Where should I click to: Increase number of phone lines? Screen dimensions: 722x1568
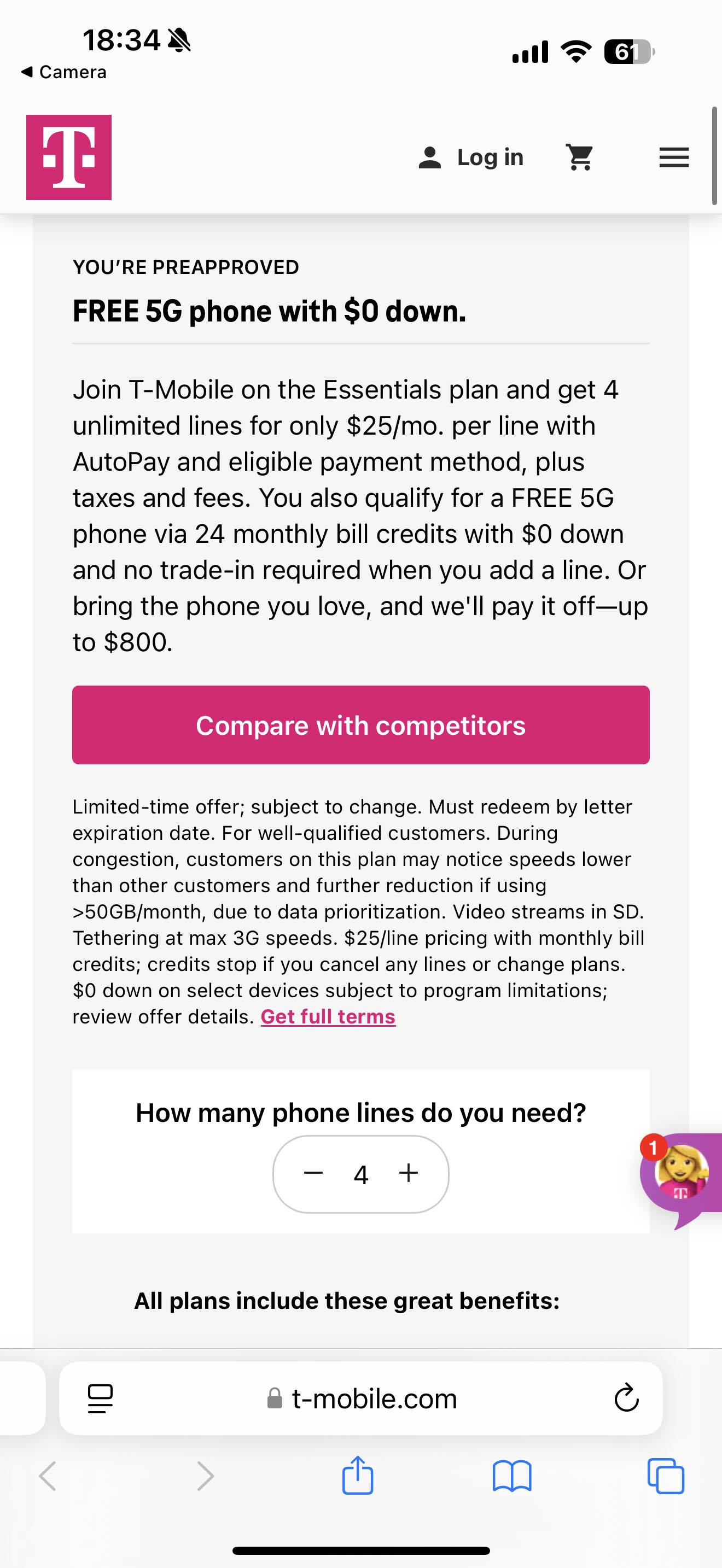point(409,1173)
